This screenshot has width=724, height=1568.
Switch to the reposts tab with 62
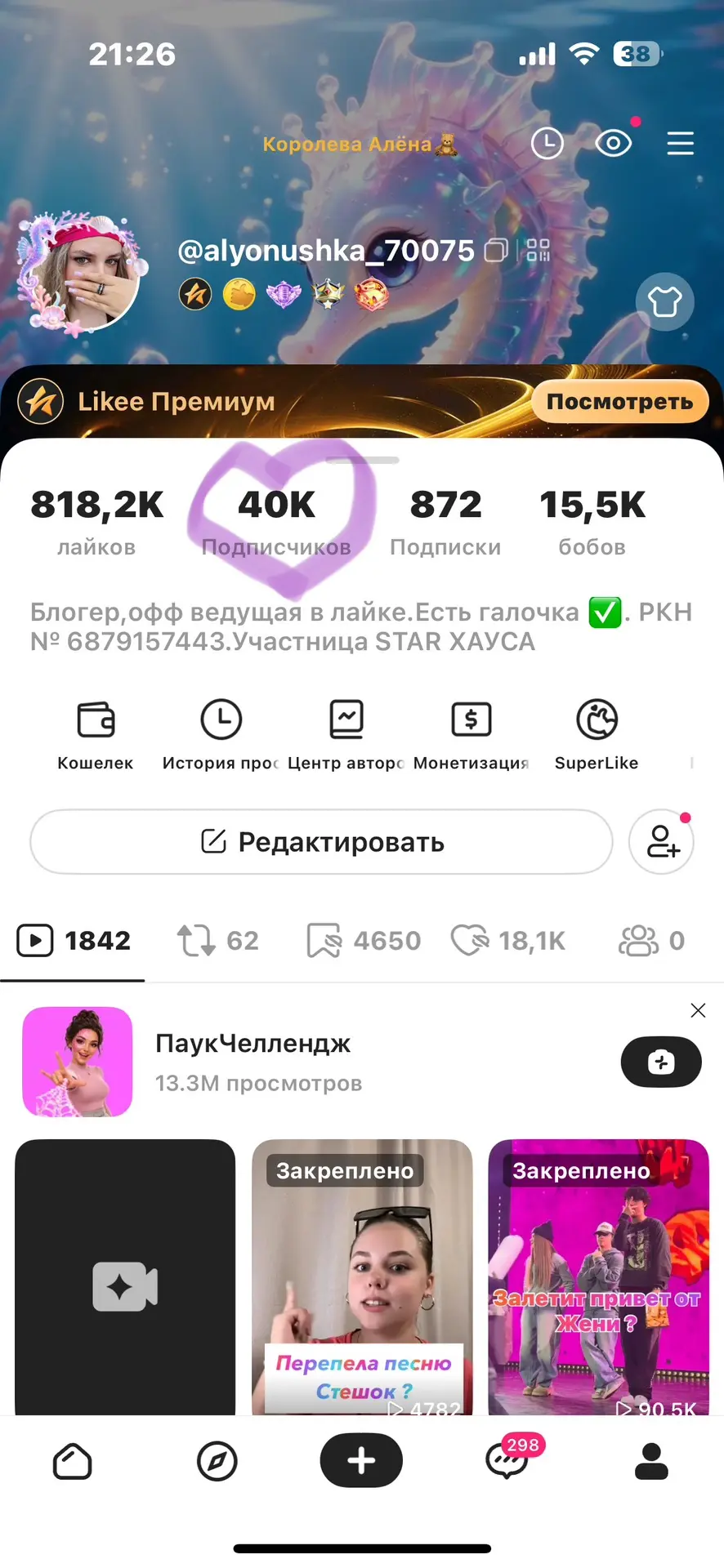pyautogui.click(x=218, y=941)
